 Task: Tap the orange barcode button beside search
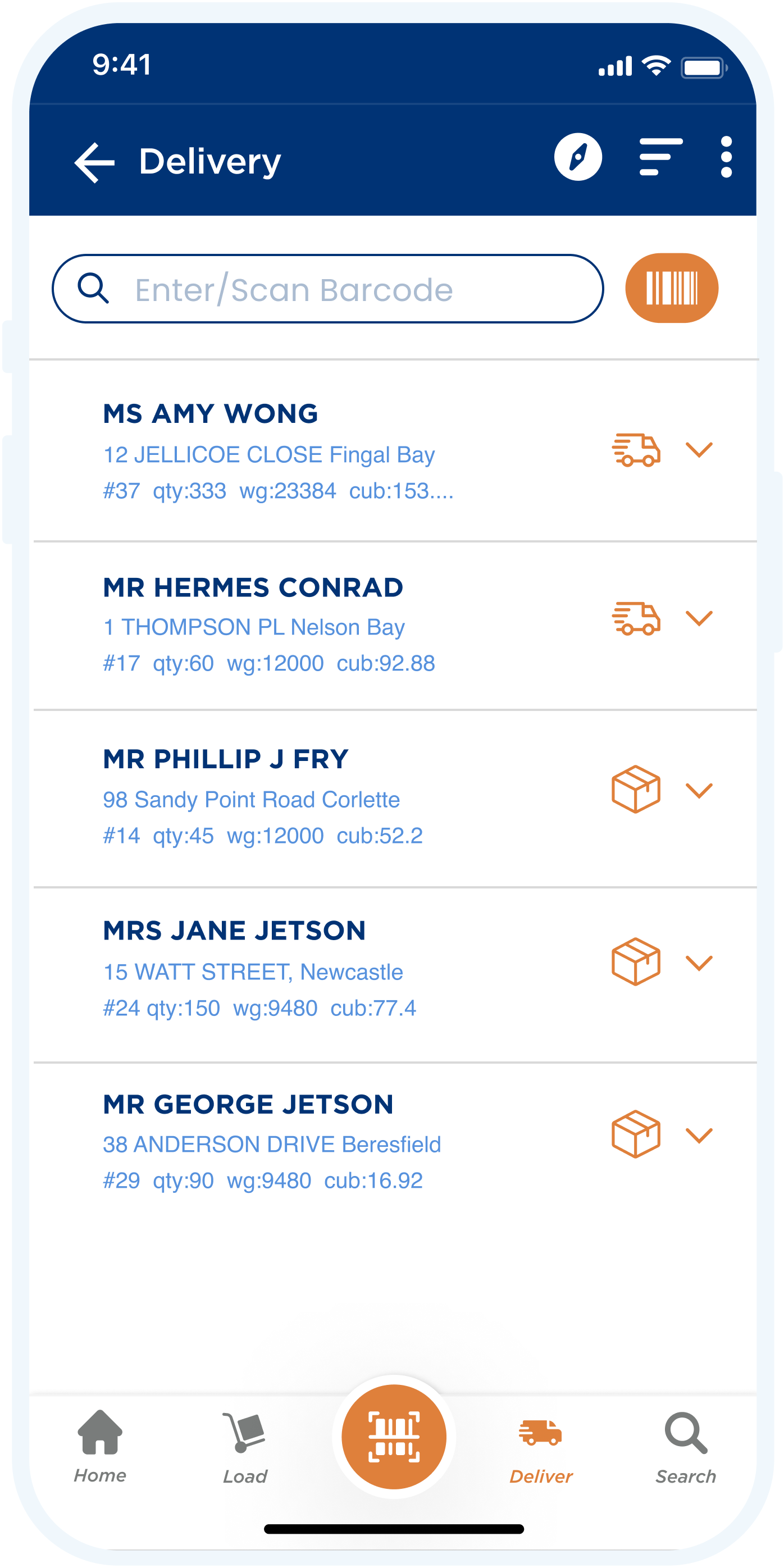[x=671, y=288]
